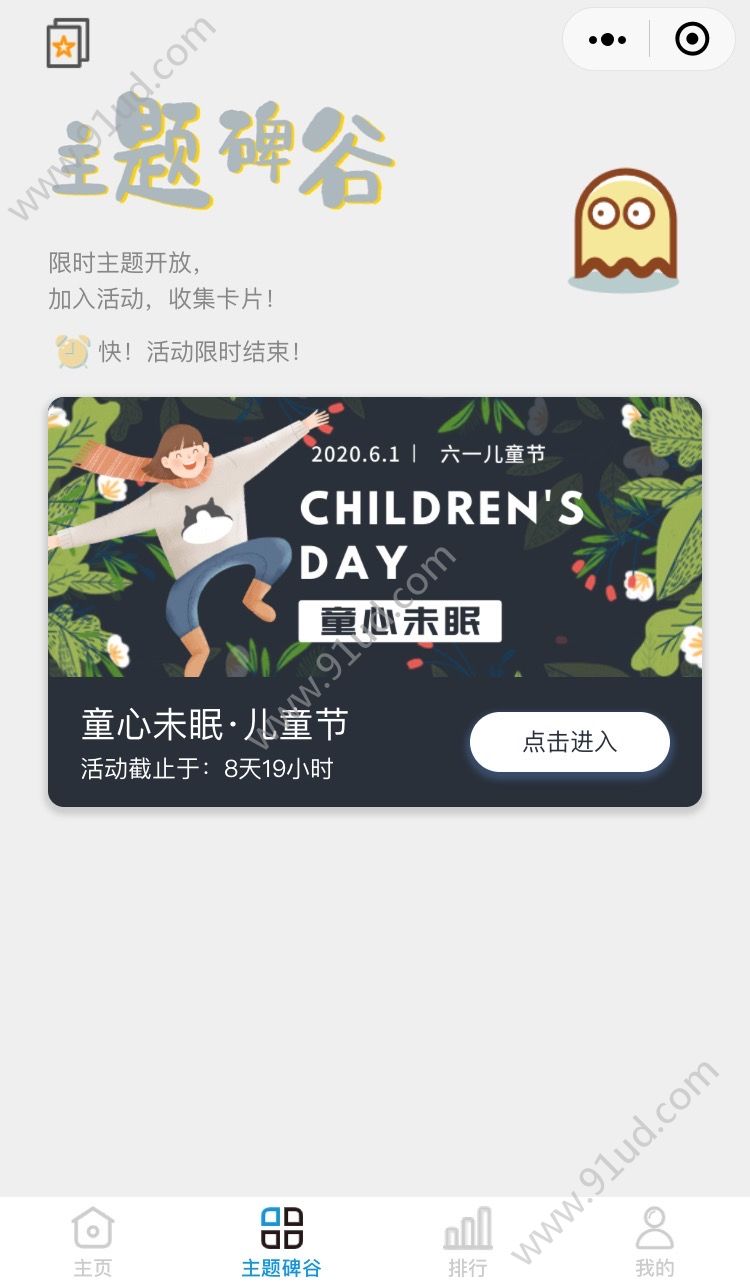Switch to the 主页 tab
750x1284 pixels.
click(x=93, y=1241)
